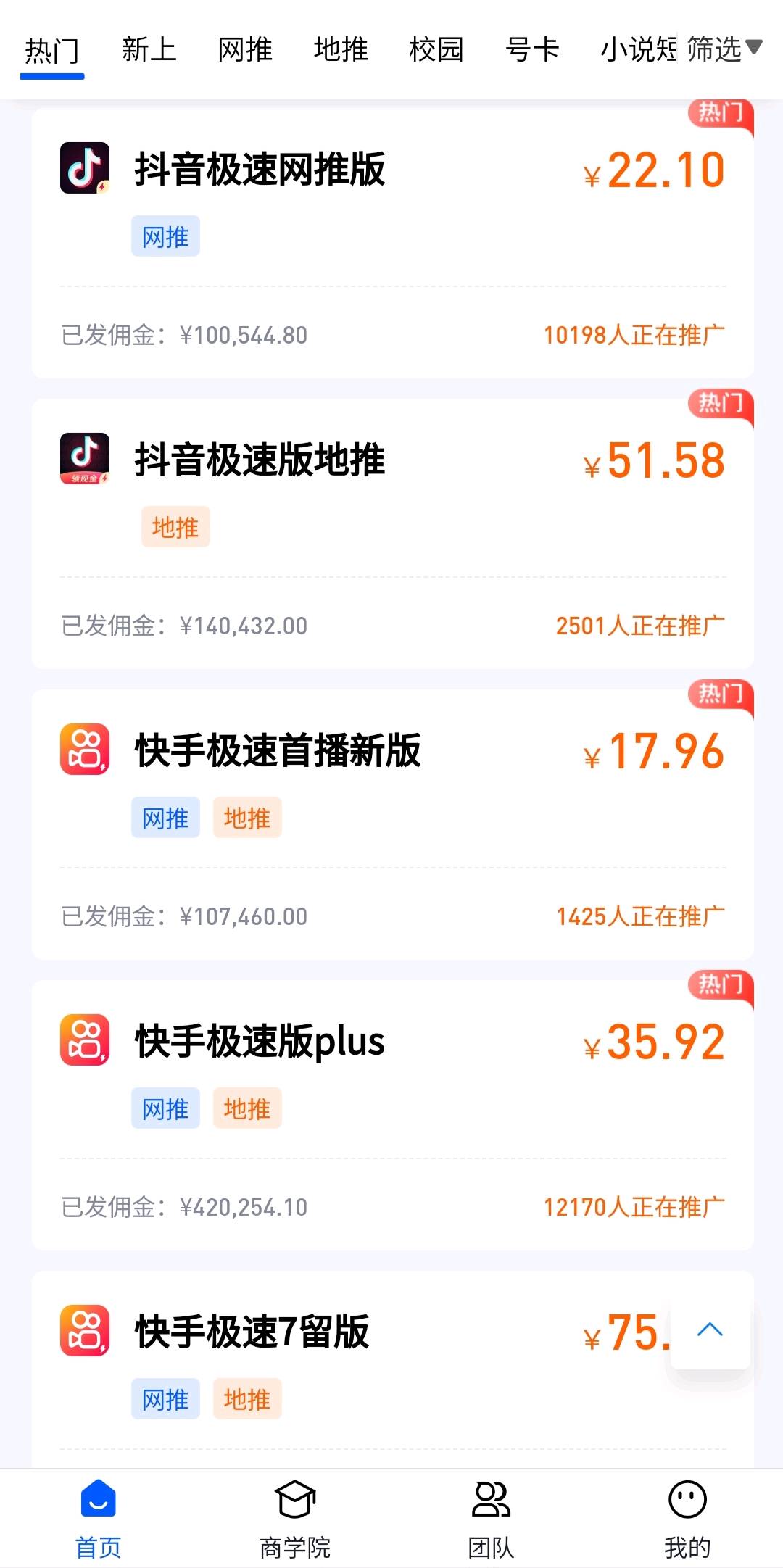Switch to the 网推 tab
Screen dimensions: 783x1568
point(245,50)
